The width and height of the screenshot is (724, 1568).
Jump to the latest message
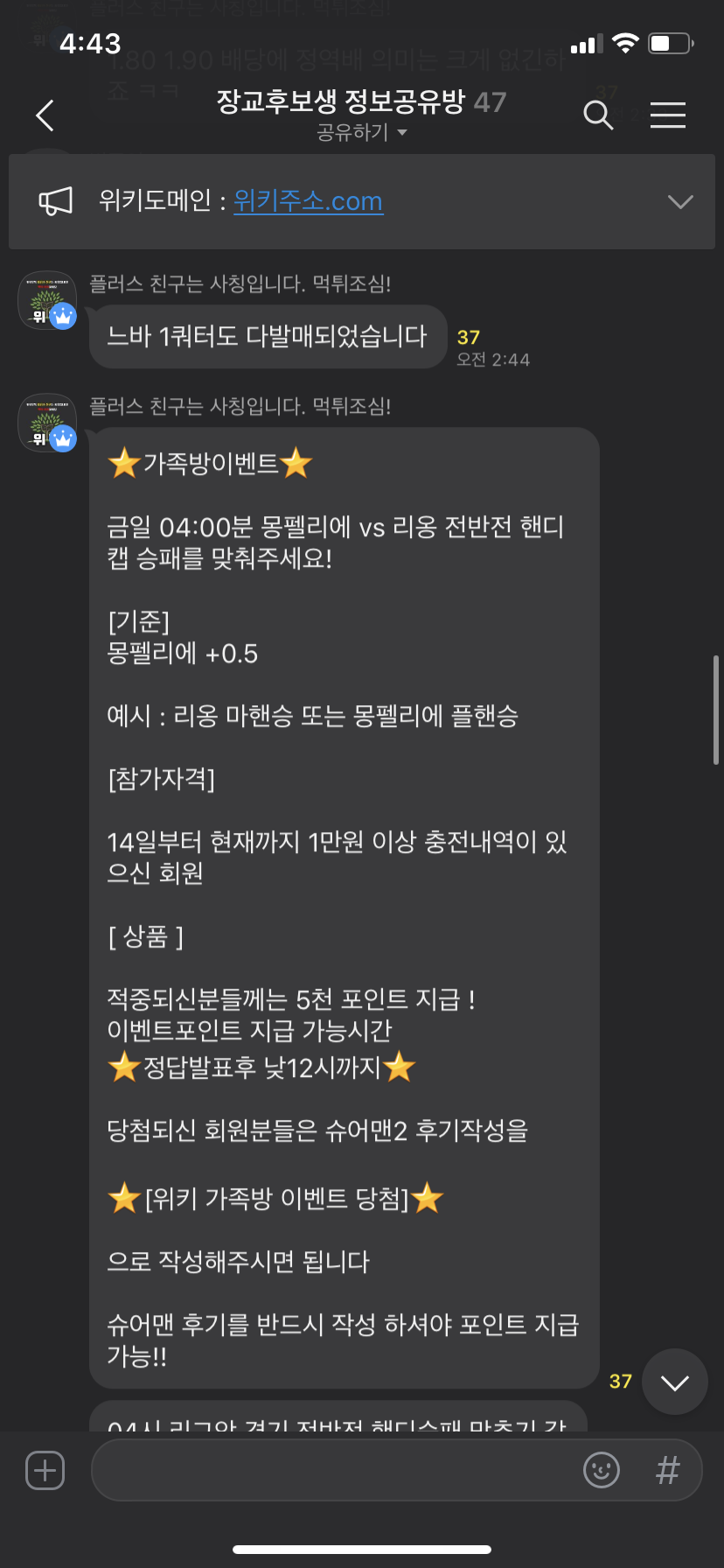[674, 1382]
